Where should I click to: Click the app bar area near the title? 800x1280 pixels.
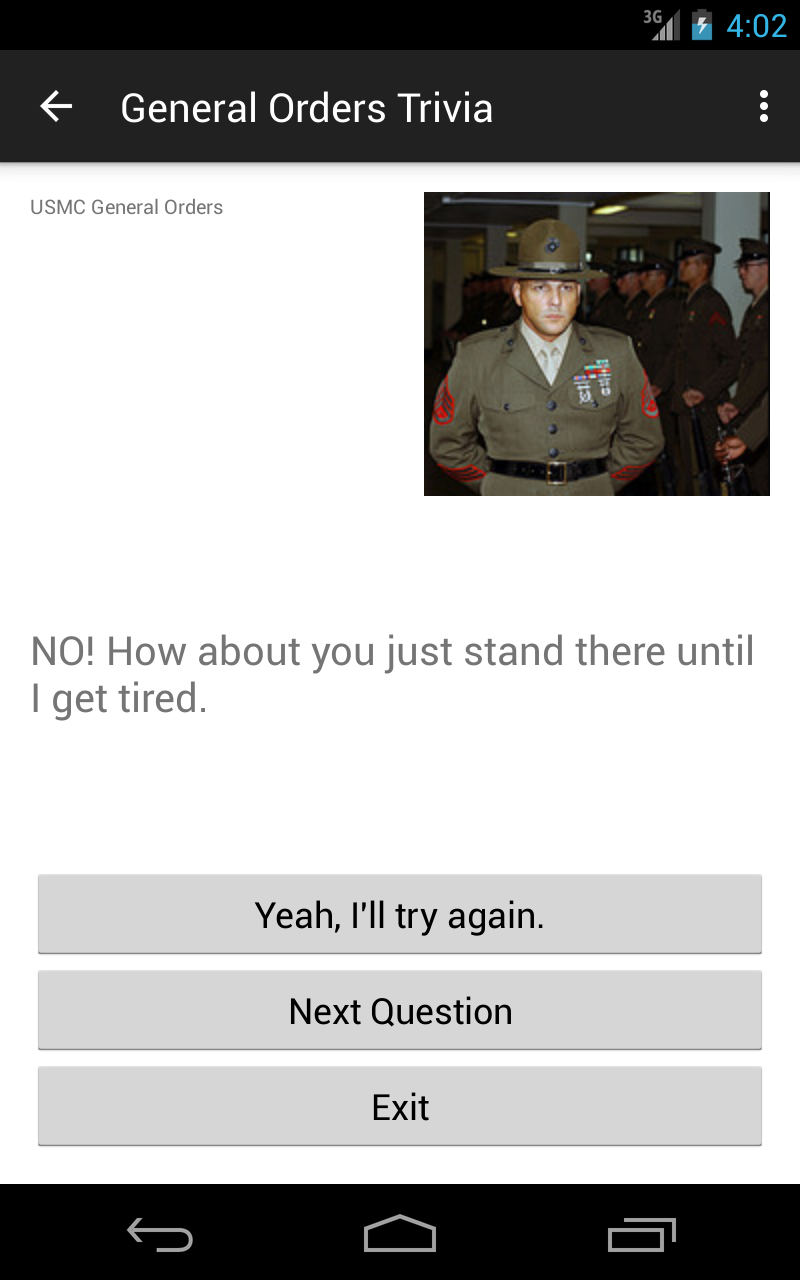pos(306,106)
